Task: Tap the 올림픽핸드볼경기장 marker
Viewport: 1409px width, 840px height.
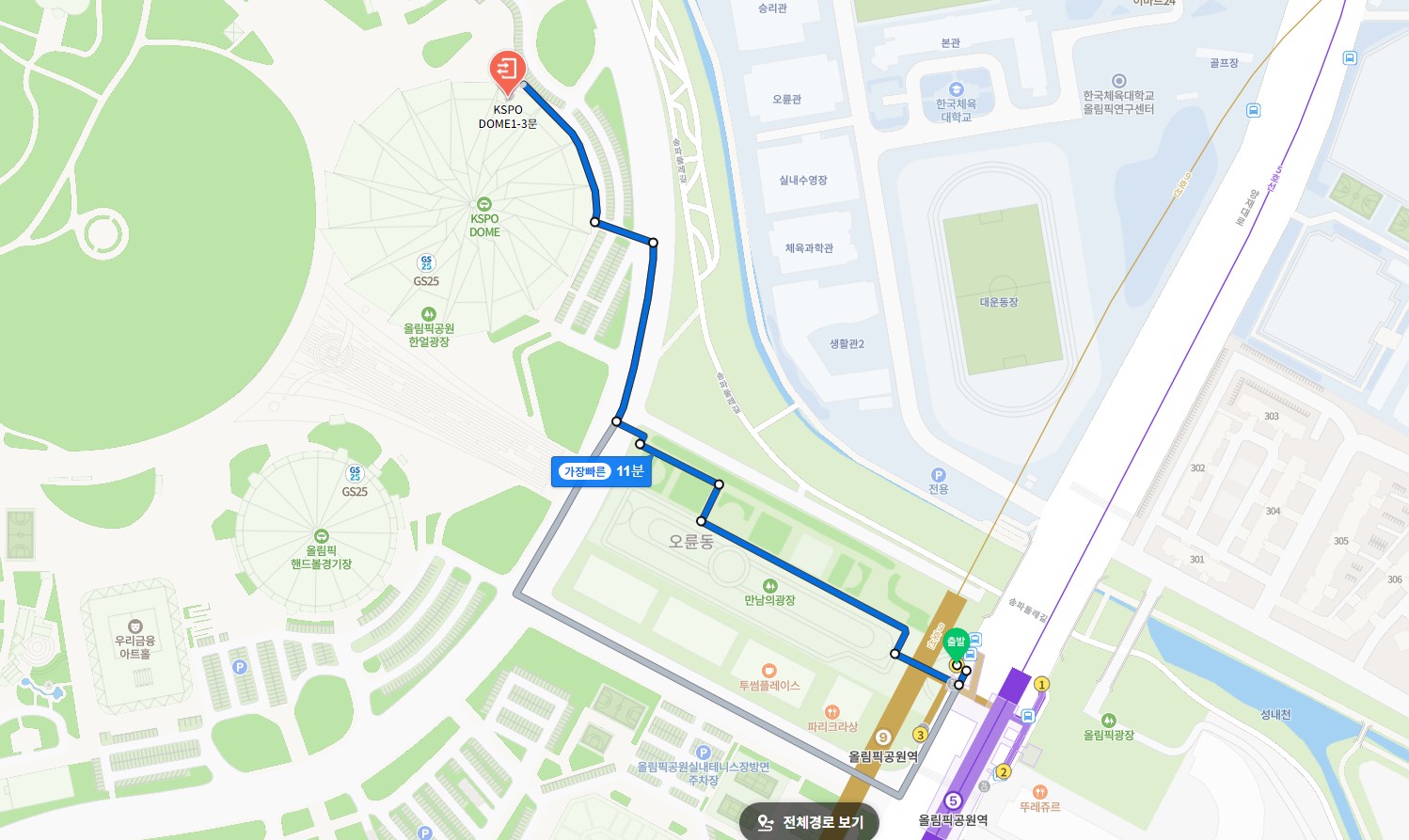Action: (321, 536)
